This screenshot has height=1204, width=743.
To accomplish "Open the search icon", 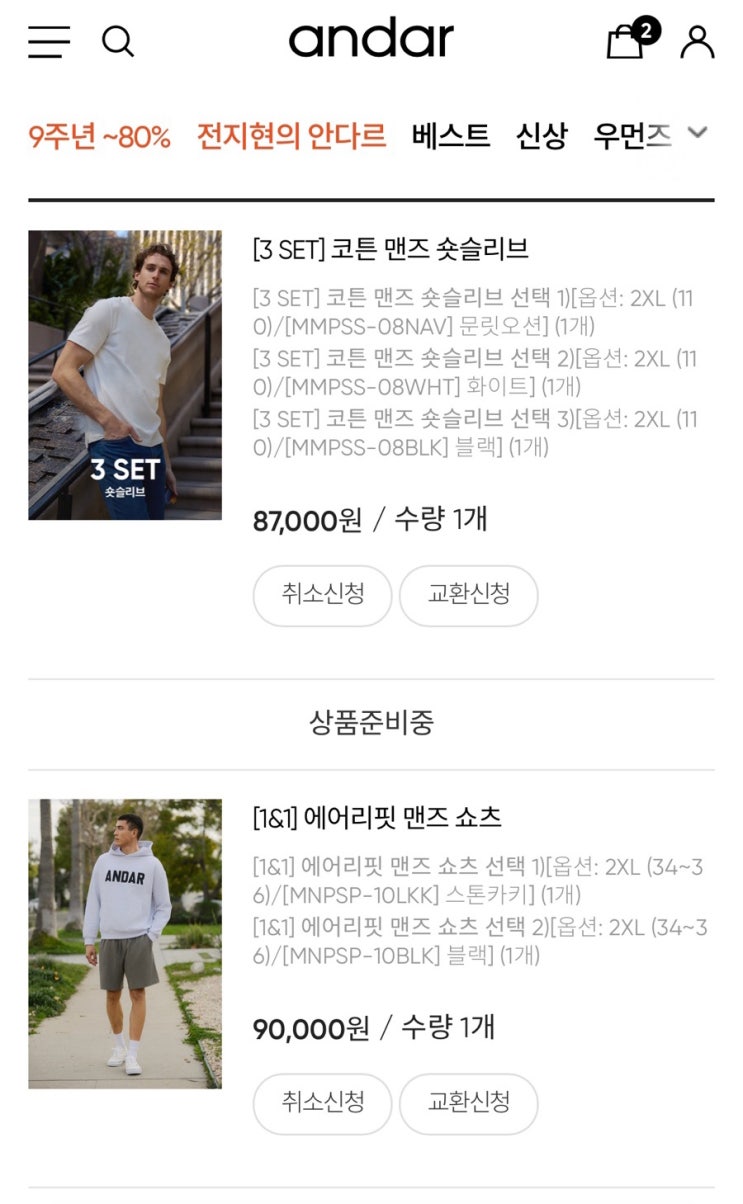I will [118, 42].
